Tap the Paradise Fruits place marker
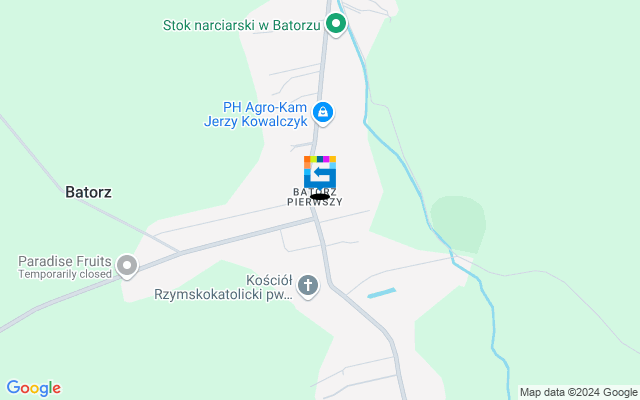The width and height of the screenshot is (640, 400). pos(127,266)
